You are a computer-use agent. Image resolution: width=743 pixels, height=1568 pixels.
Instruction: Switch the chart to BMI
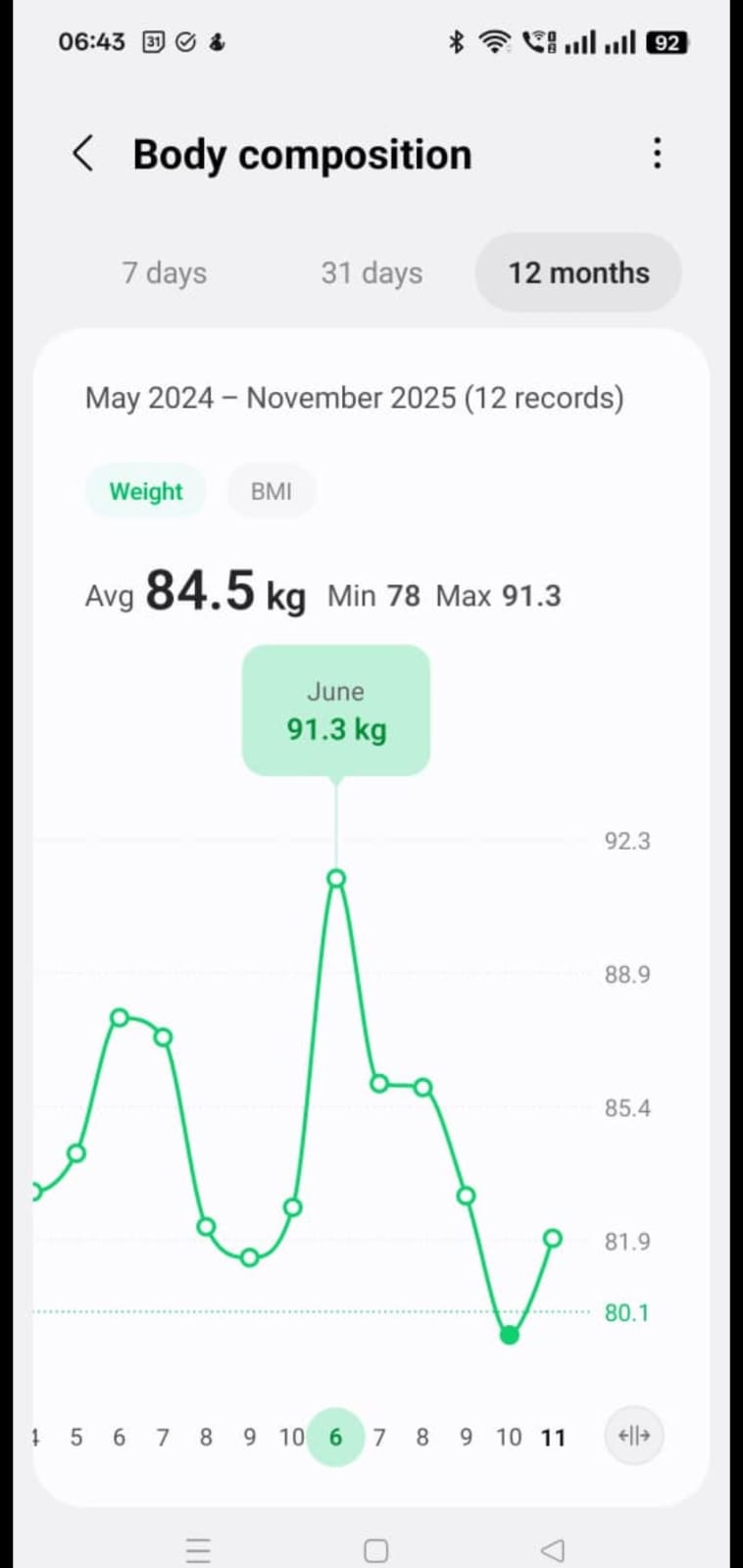coord(272,491)
